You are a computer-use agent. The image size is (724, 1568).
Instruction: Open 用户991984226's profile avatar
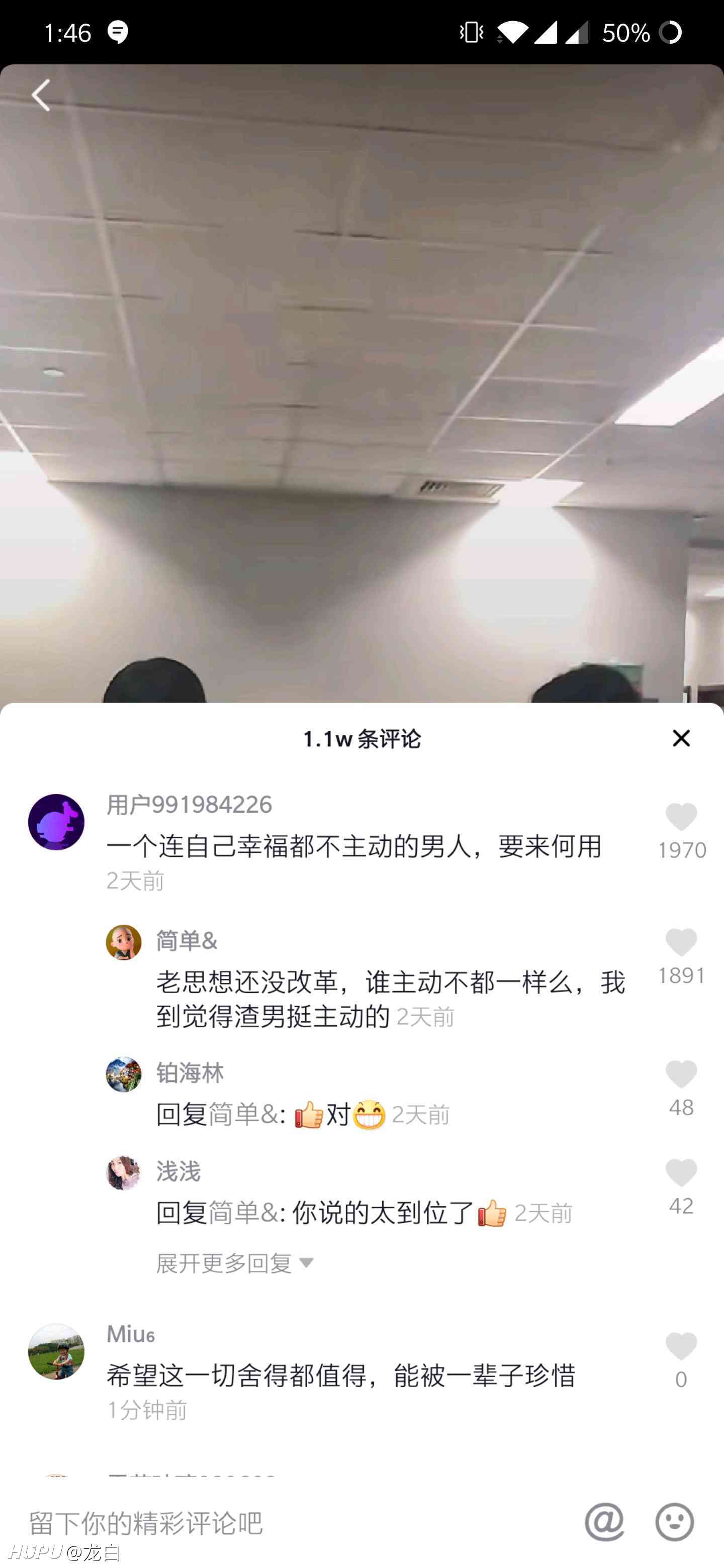(x=56, y=822)
